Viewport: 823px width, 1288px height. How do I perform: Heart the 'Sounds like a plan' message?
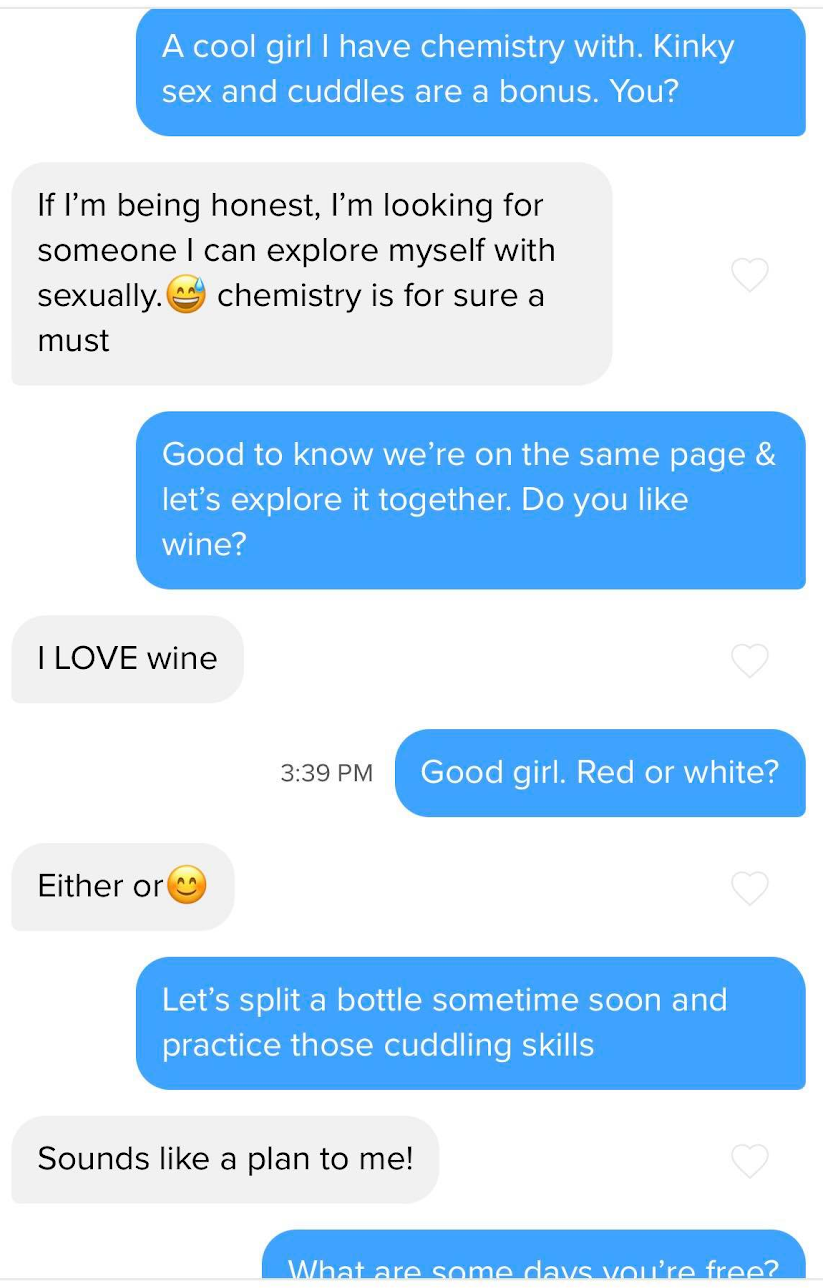click(750, 1160)
